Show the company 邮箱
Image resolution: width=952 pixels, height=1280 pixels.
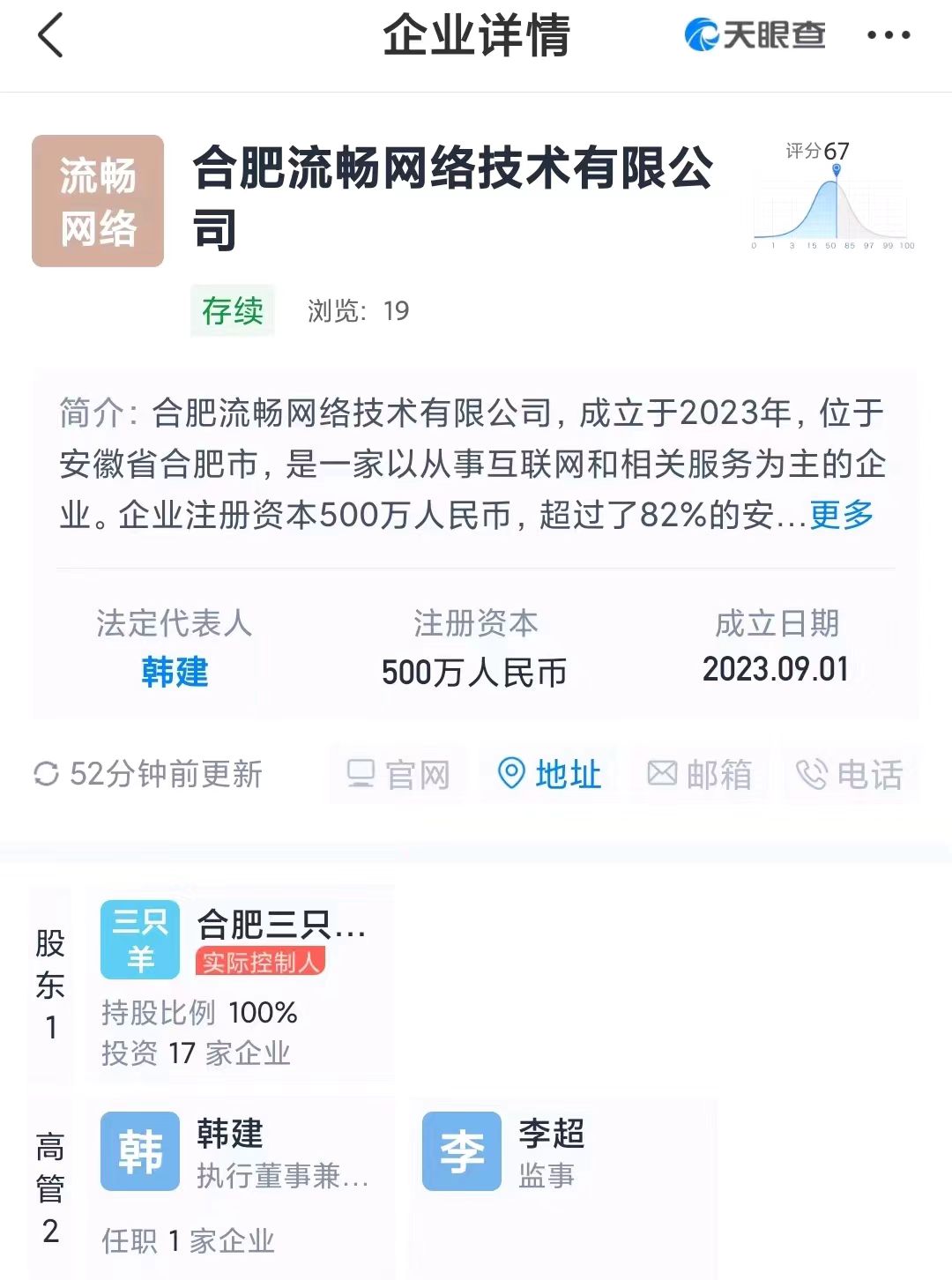tap(700, 775)
